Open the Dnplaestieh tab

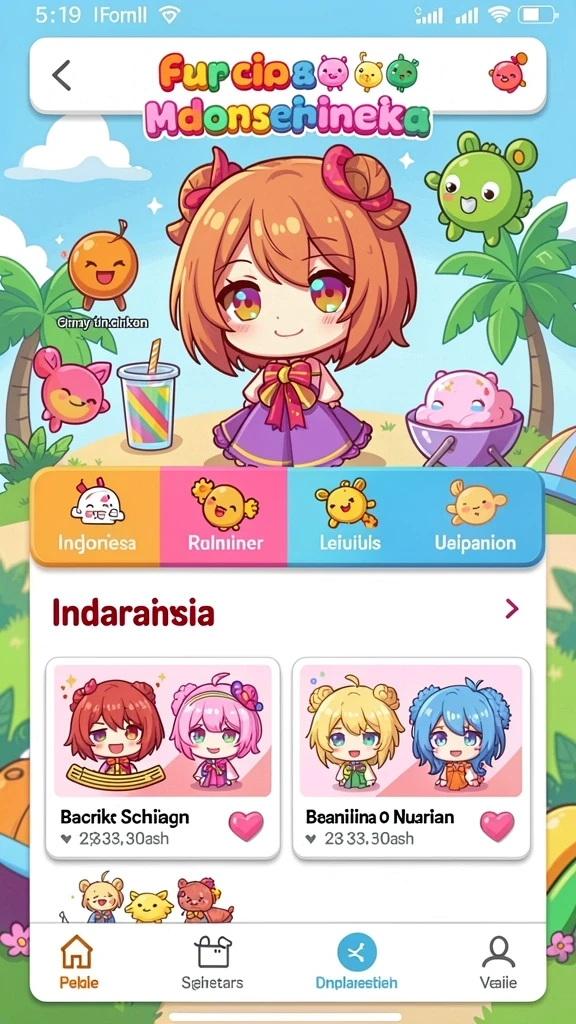pos(357,962)
